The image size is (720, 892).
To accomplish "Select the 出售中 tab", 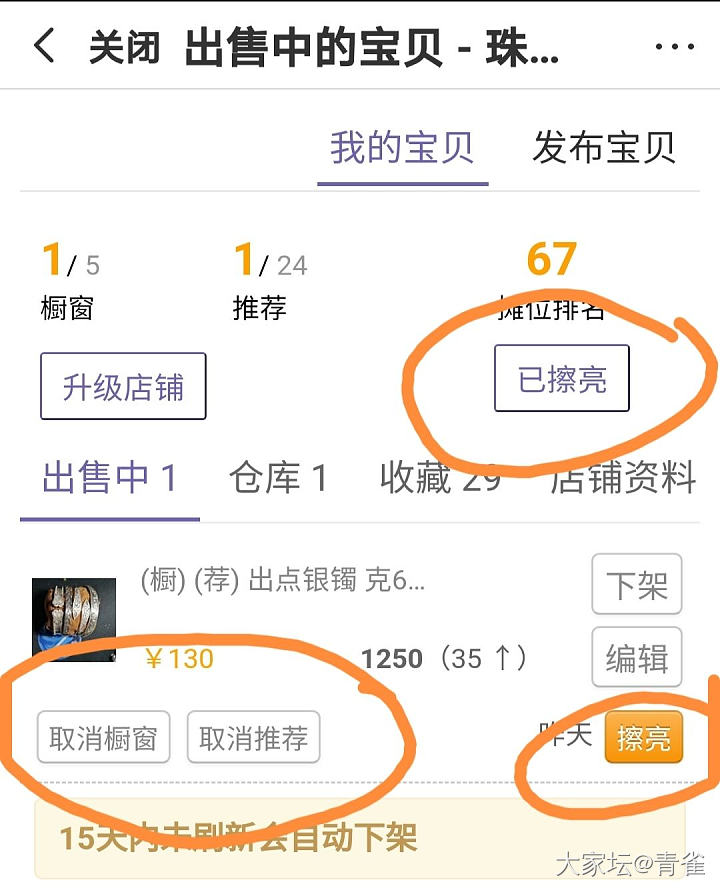I will coord(109,478).
